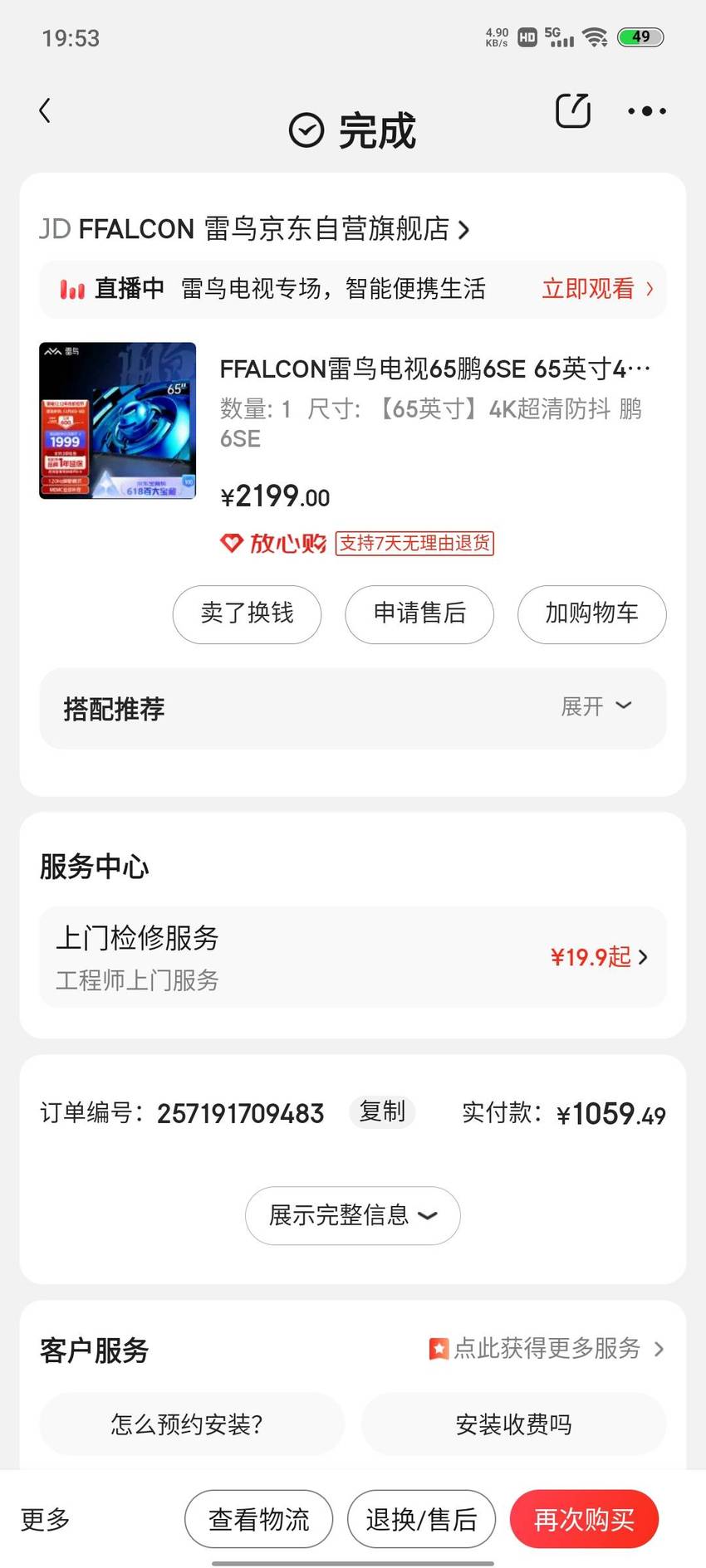
Task: Open FFALCON 雷鸟京东自营旗舰店 store page
Action: tap(254, 229)
